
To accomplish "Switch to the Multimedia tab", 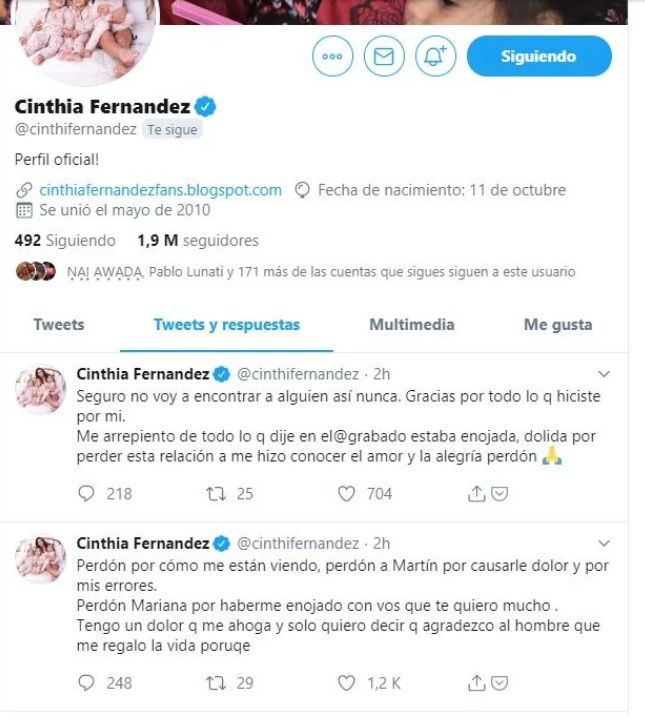I will click(411, 325).
